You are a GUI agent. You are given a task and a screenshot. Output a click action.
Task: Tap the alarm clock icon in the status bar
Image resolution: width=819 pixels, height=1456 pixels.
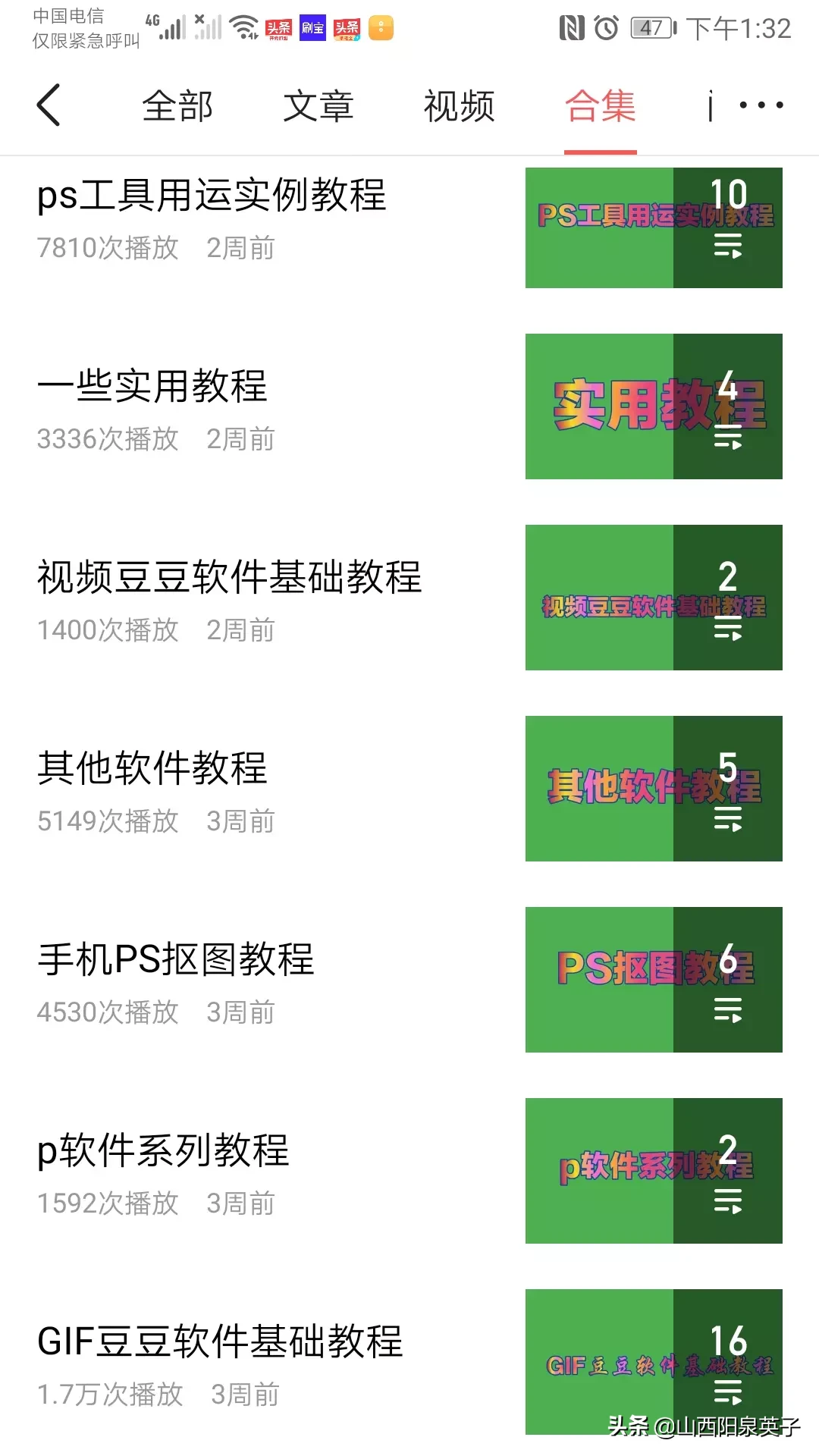click(x=607, y=27)
